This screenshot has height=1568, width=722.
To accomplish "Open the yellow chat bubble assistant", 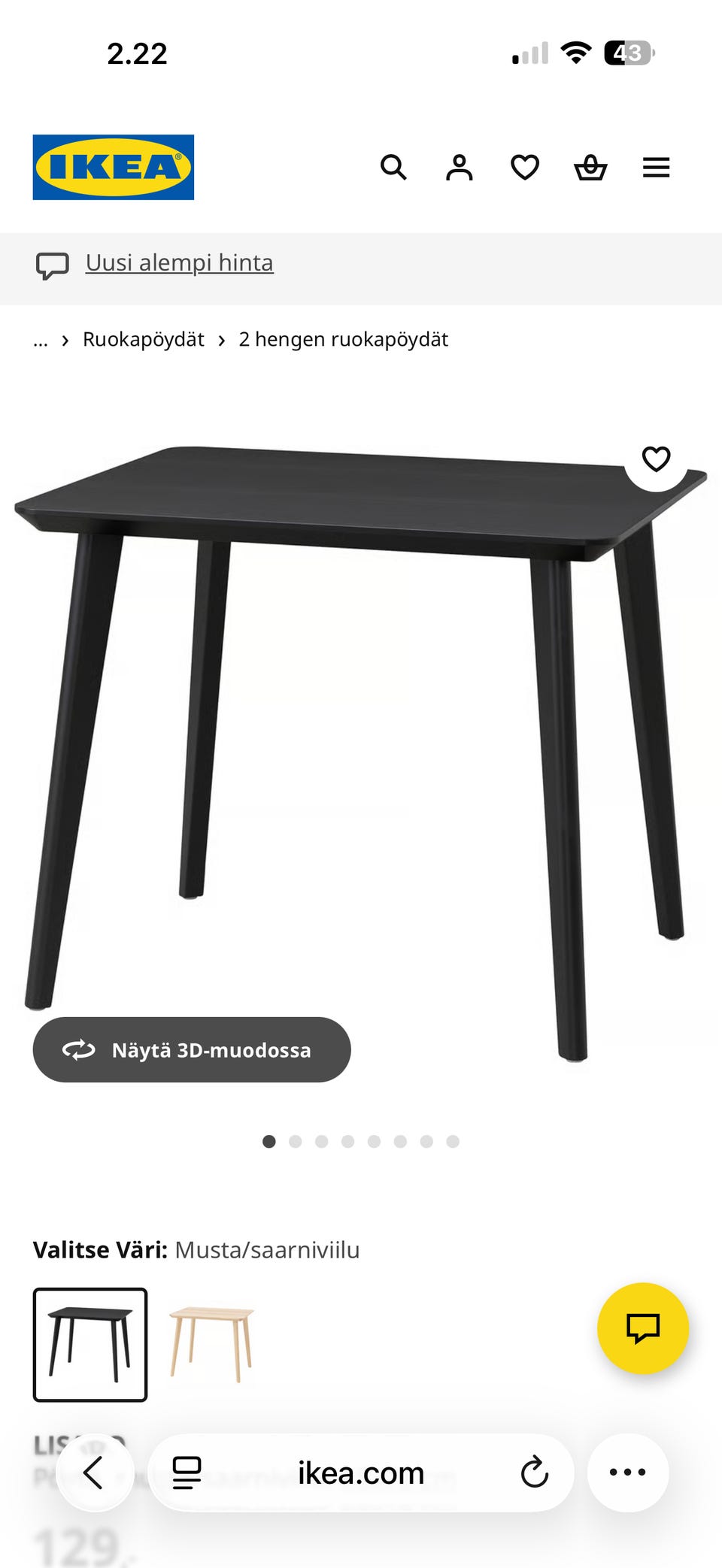I will tap(643, 1327).
